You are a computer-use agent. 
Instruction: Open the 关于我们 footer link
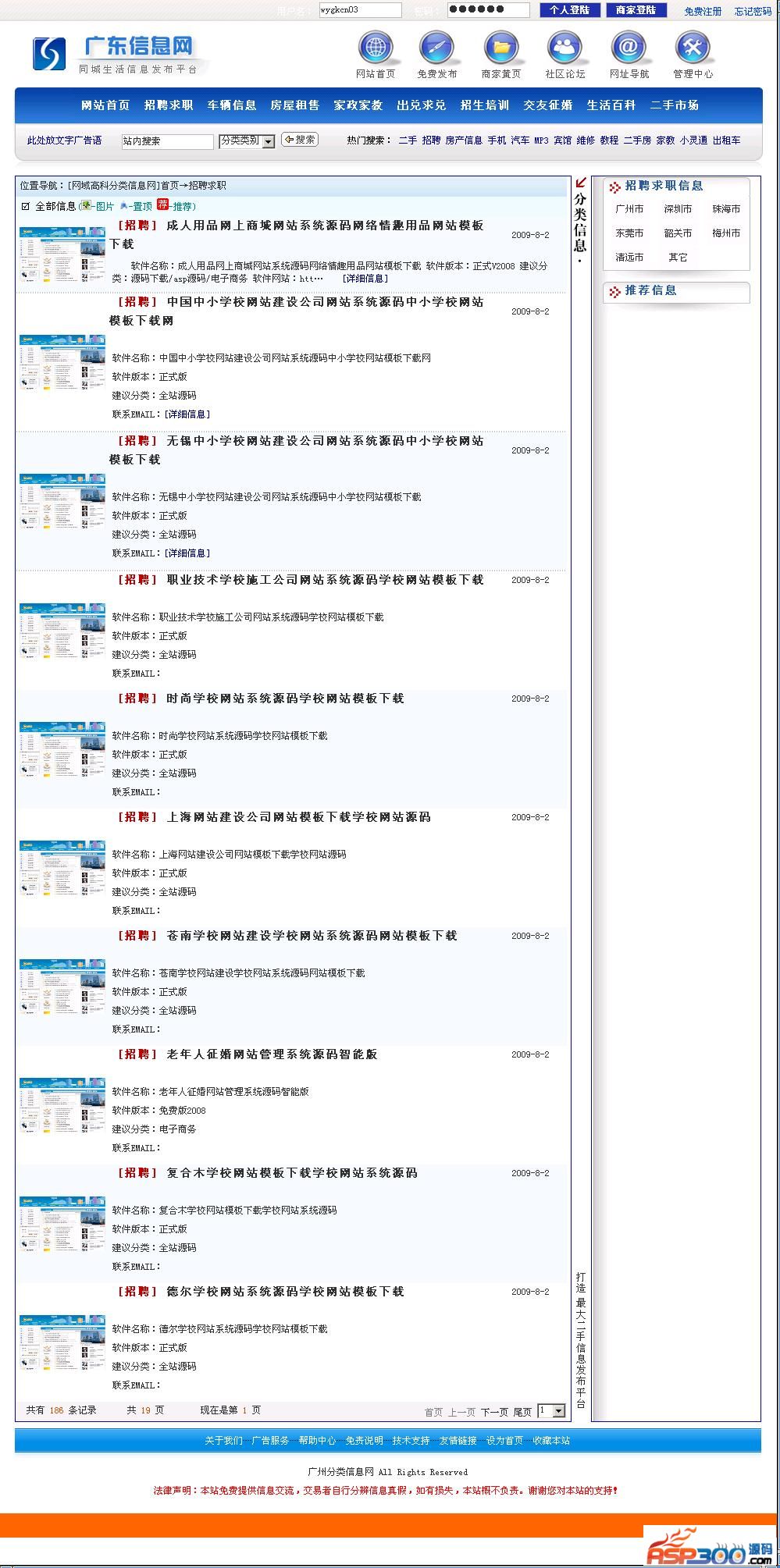click(x=223, y=1441)
